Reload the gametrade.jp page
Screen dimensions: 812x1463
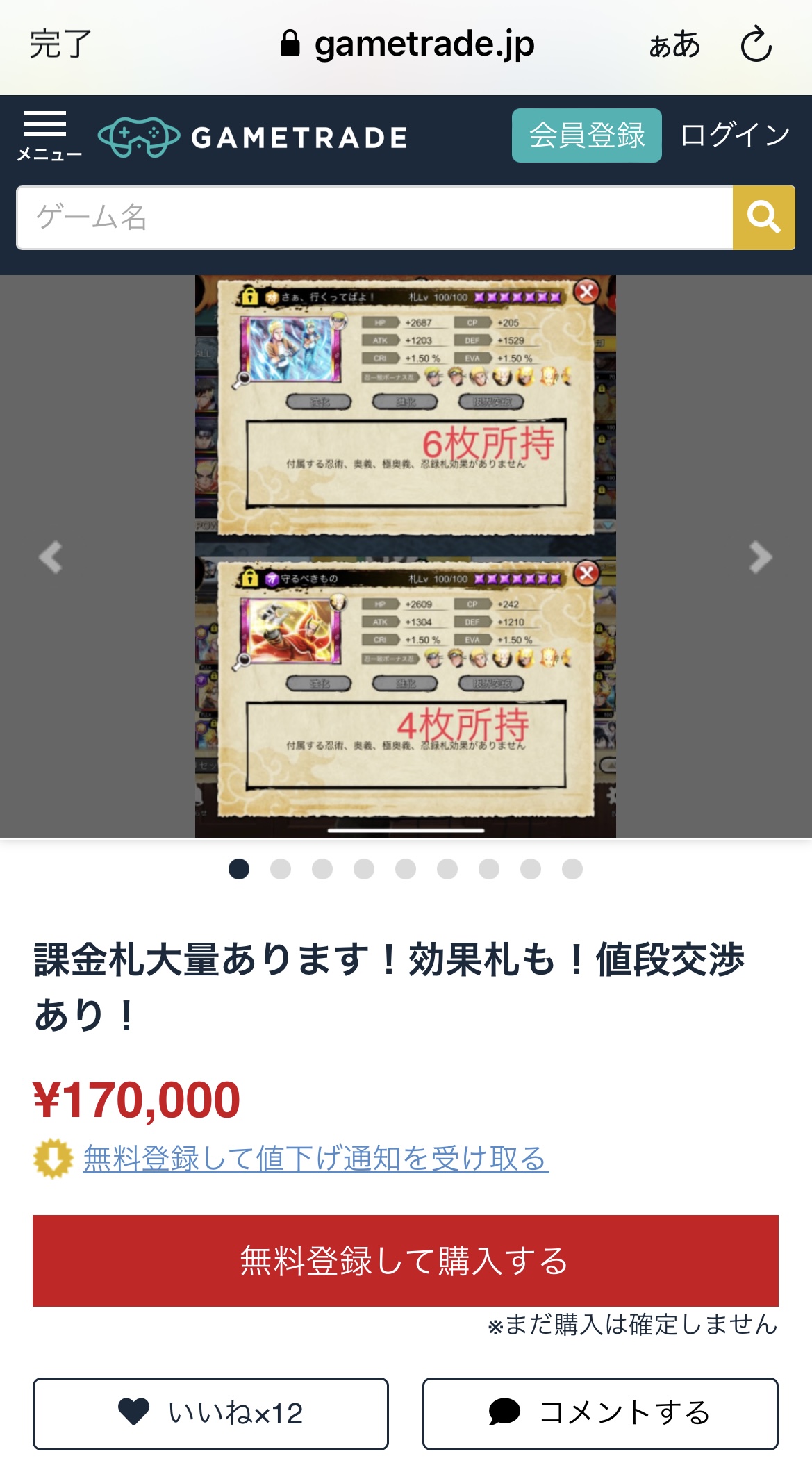(x=756, y=44)
